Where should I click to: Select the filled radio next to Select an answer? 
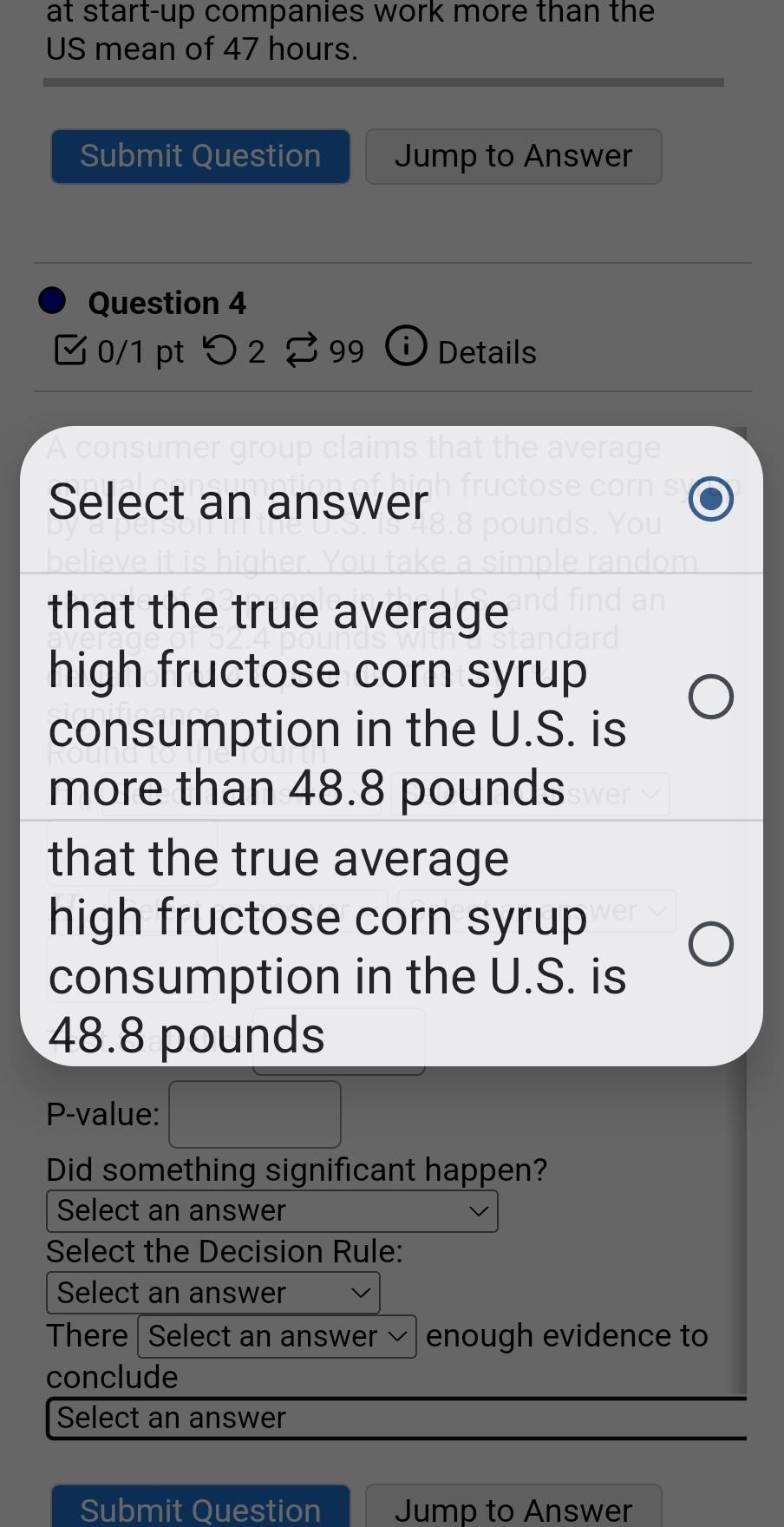click(710, 499)
